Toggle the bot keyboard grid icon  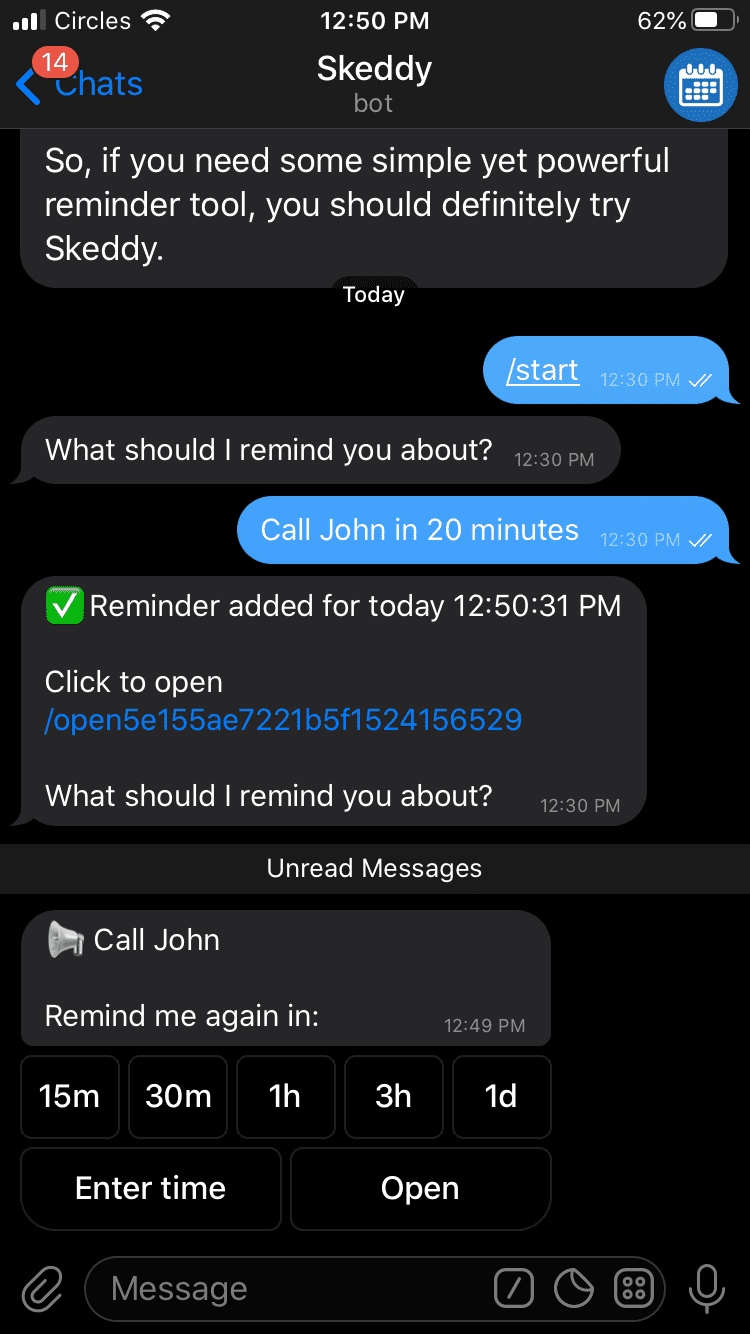click(634, 1289)
